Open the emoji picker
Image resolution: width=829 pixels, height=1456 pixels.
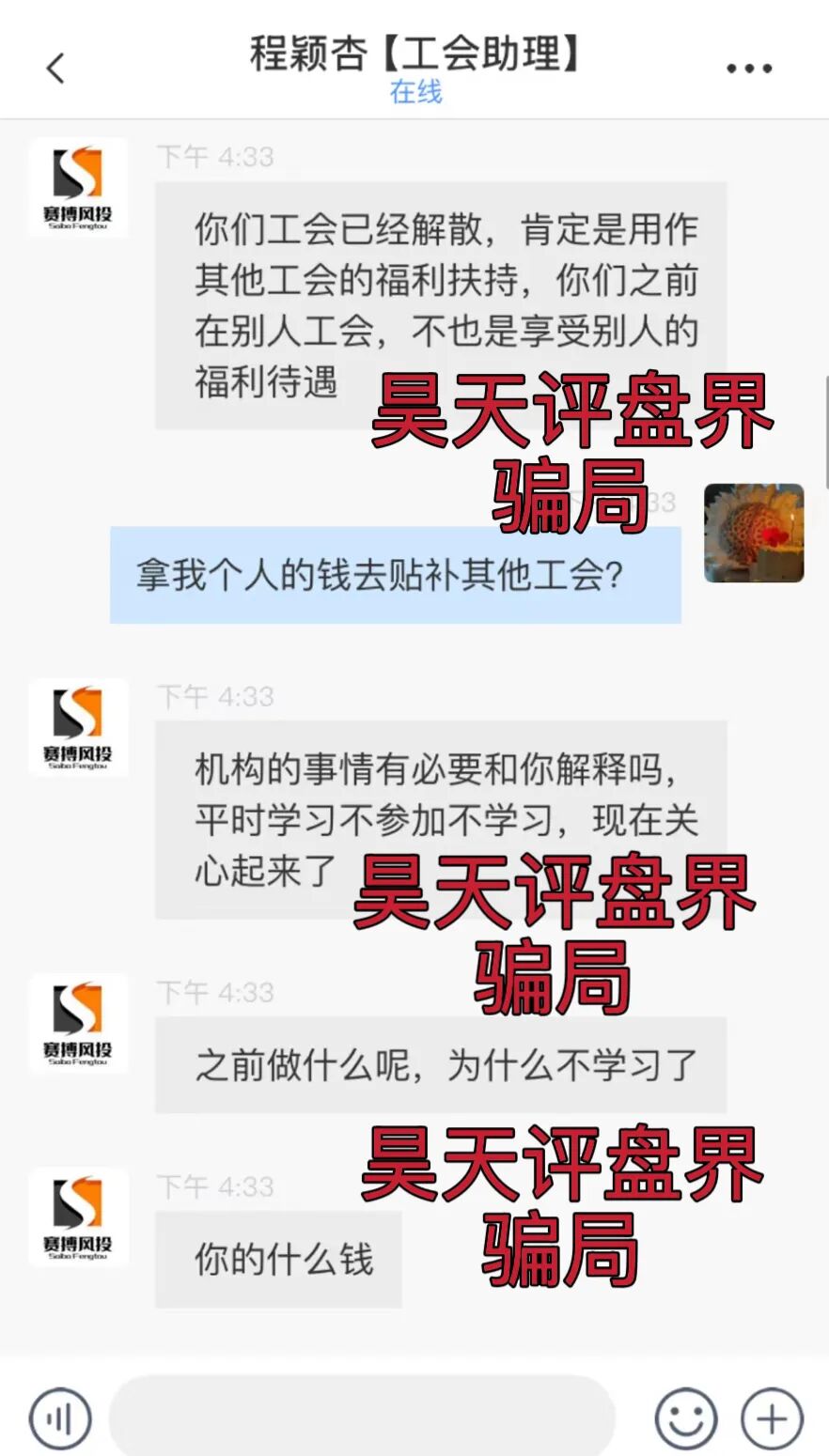[685, 1418]
